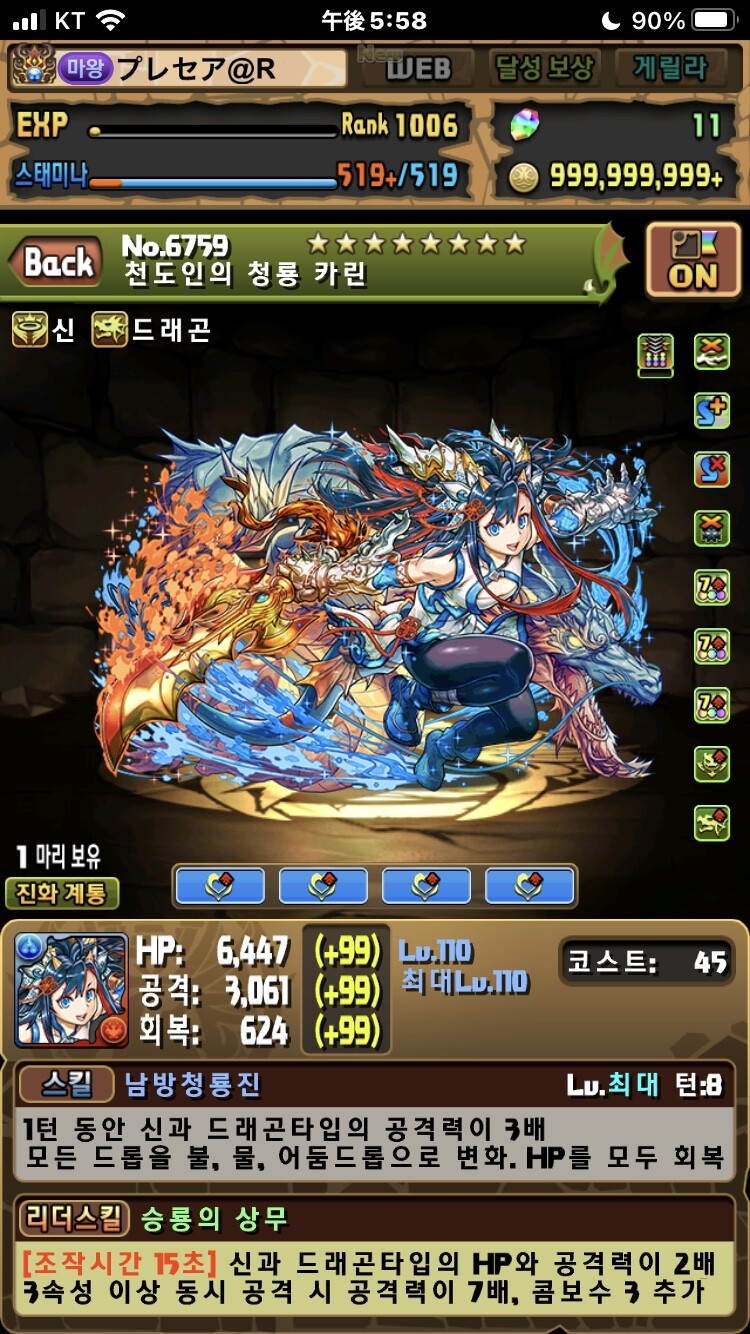
Task: Open 달성 보상 rewards
Action: point(545,68)
